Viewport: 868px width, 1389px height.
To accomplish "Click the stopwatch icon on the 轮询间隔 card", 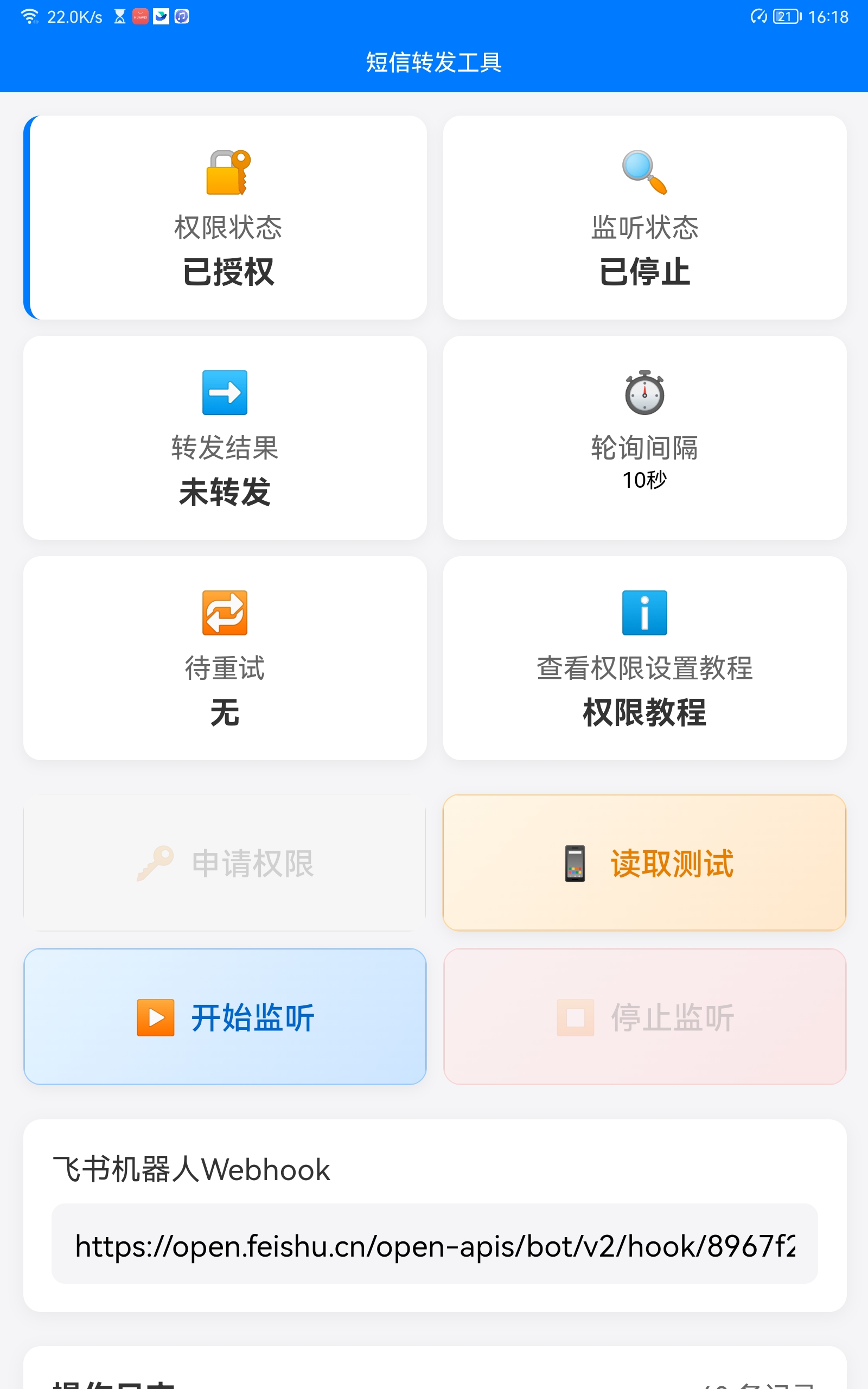I will coord(644,393).
